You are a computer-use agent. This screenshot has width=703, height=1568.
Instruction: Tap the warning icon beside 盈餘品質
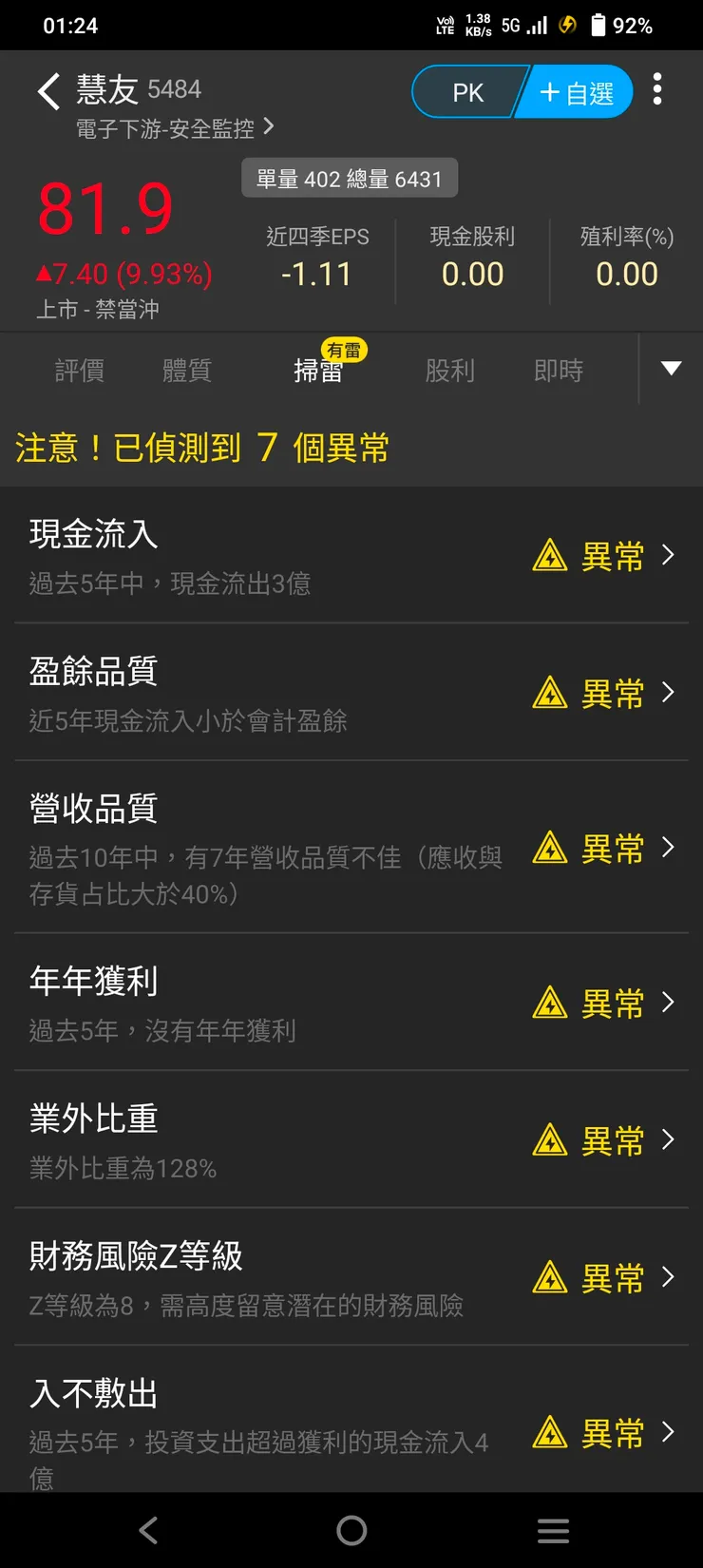click(551, 694)
